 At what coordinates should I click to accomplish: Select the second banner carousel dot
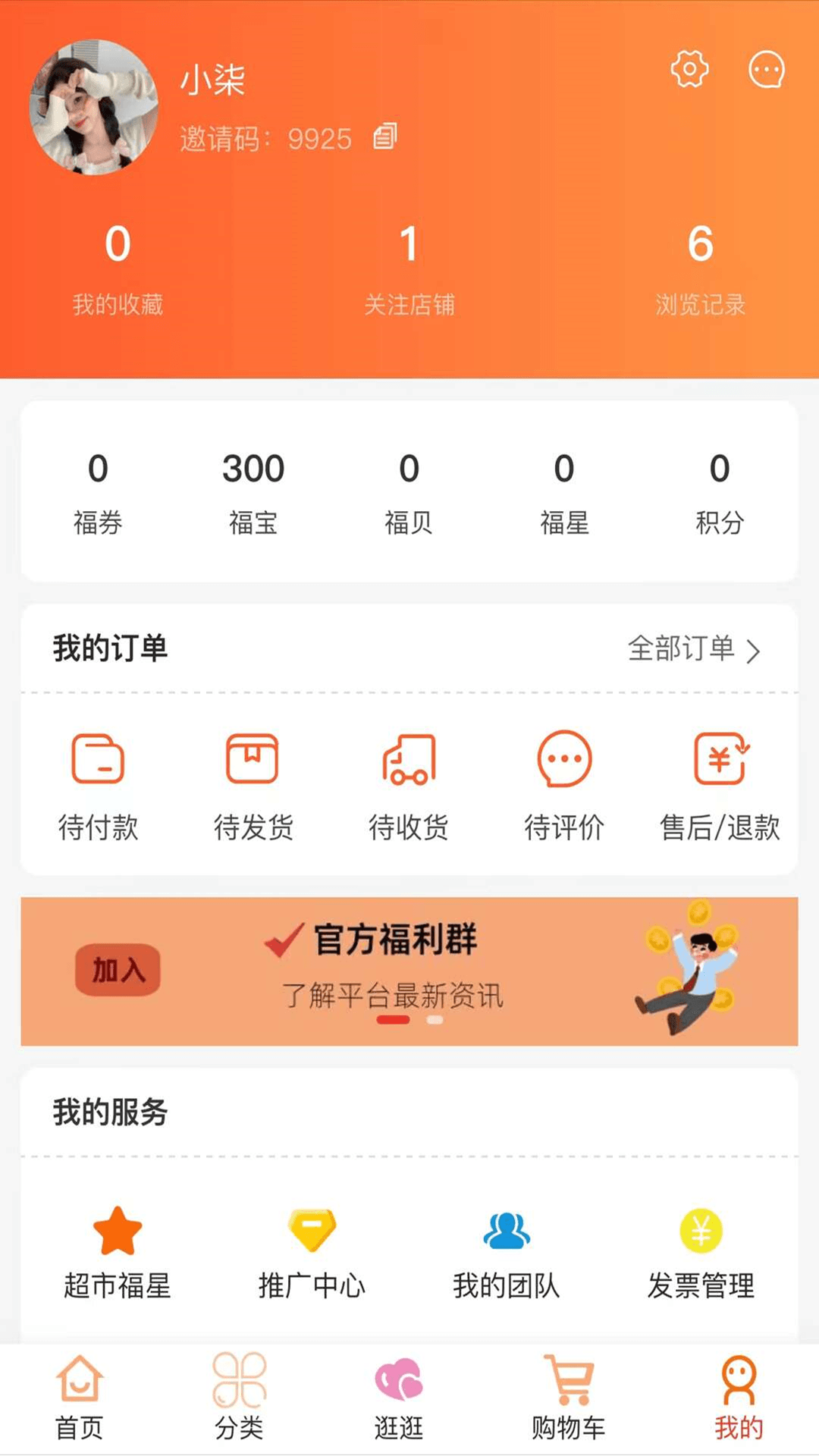pyautogui.click(x=434, y=1021)
